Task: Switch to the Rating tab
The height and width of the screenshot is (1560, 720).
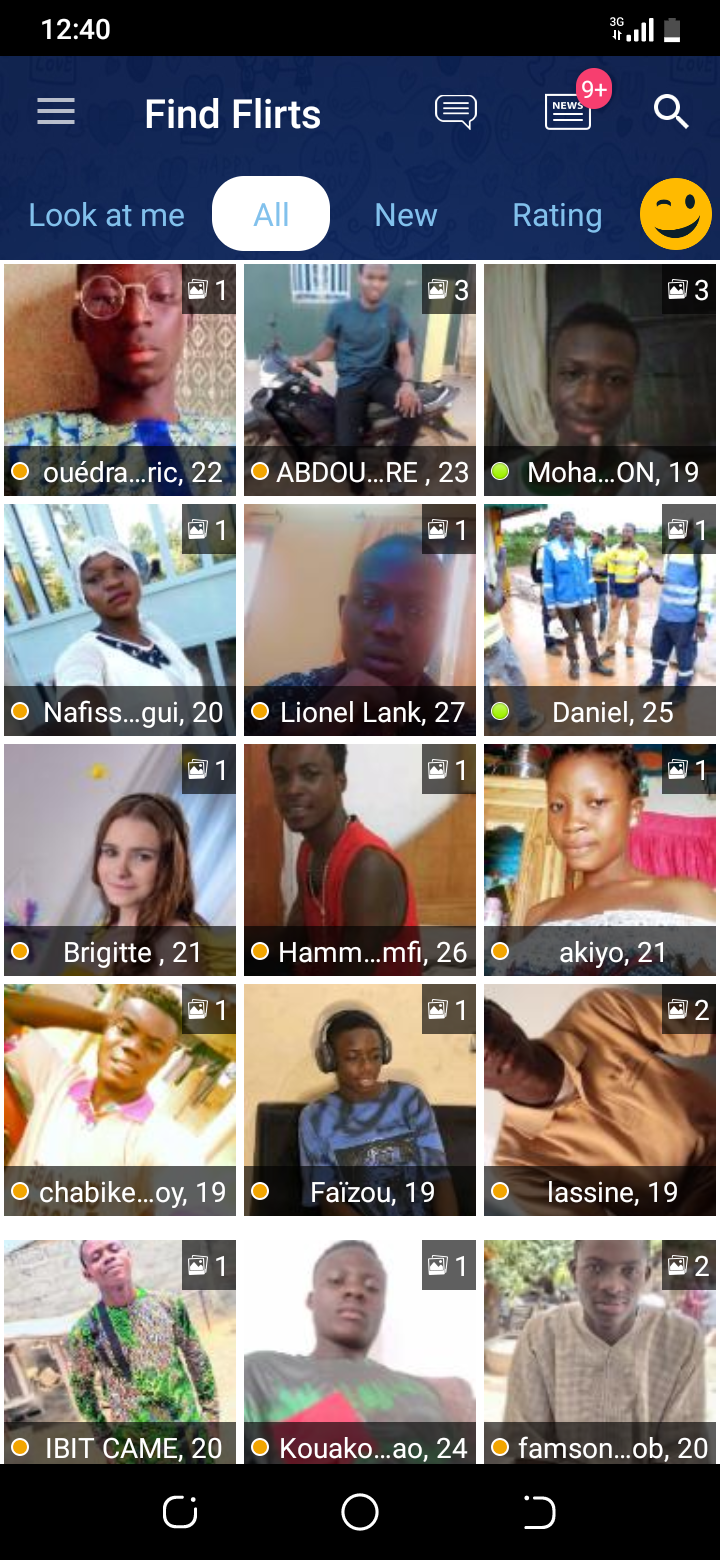Action: pyautogui.click(x=557, y=215)
